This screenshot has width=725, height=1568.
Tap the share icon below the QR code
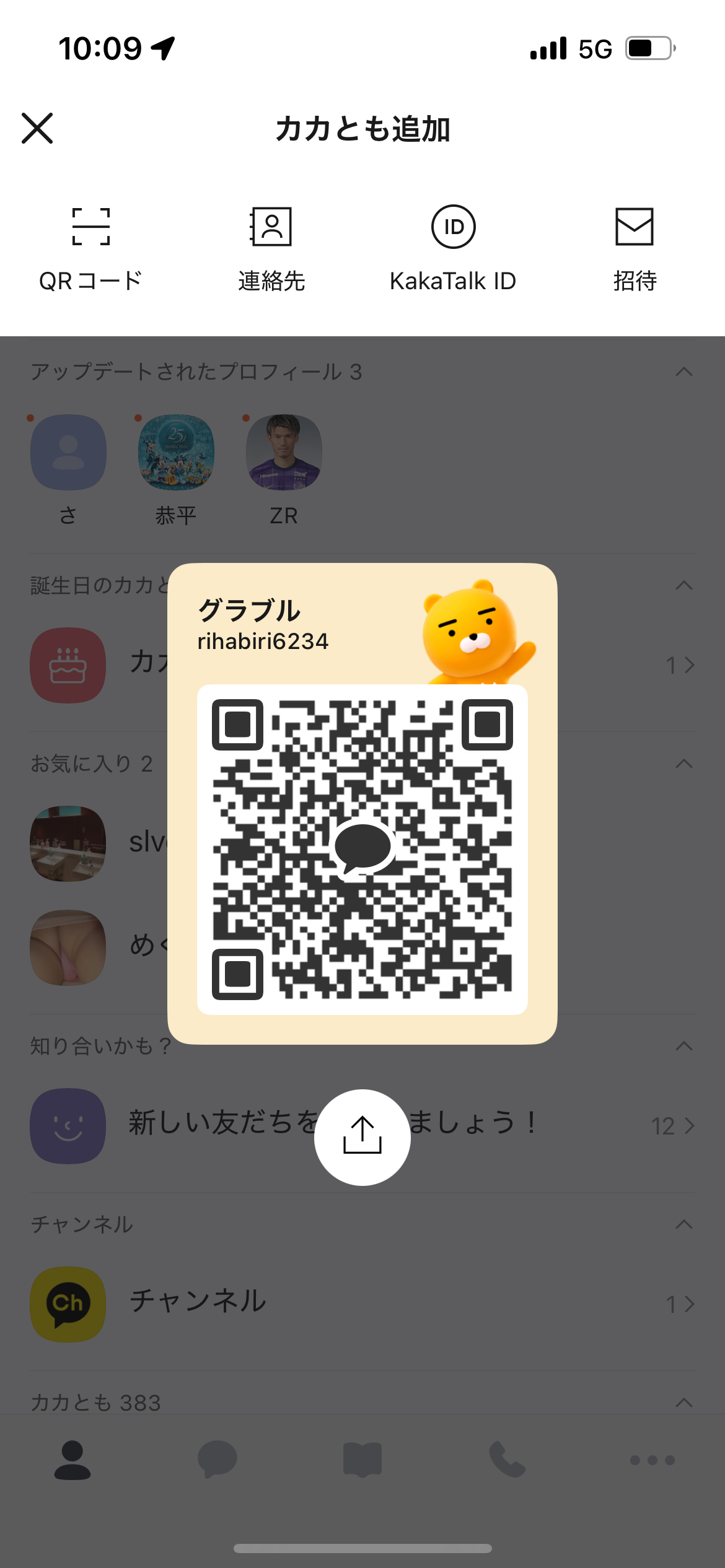point(361,1134)
